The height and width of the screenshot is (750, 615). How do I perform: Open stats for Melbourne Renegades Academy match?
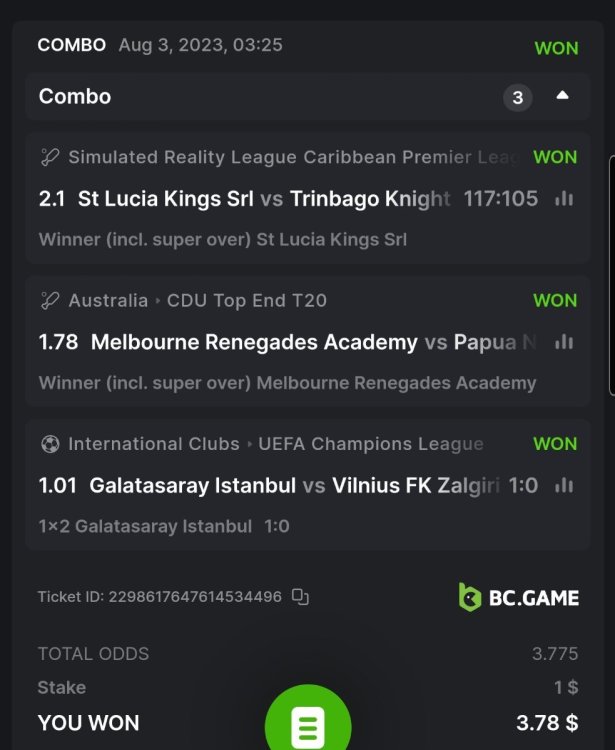(564, 342)
